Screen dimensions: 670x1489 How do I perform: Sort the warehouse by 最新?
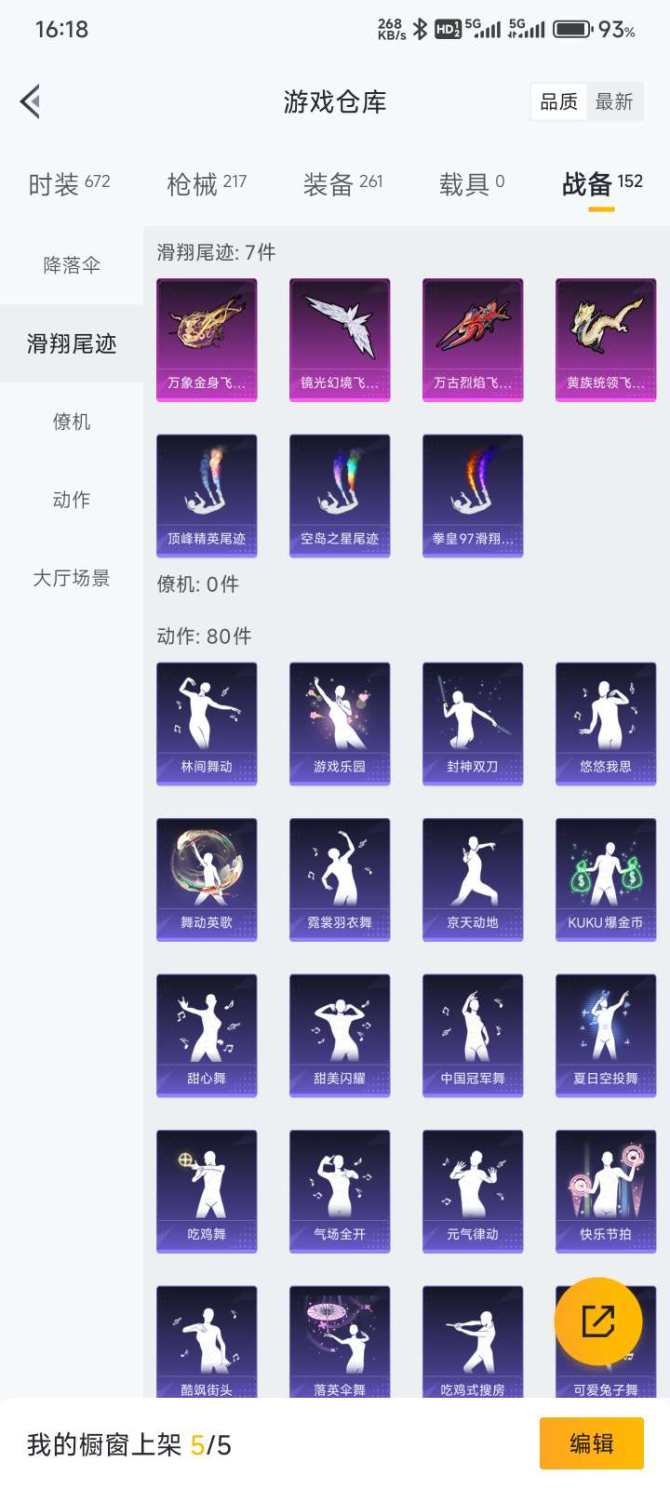pyautogui.click(x=614, y=102)
